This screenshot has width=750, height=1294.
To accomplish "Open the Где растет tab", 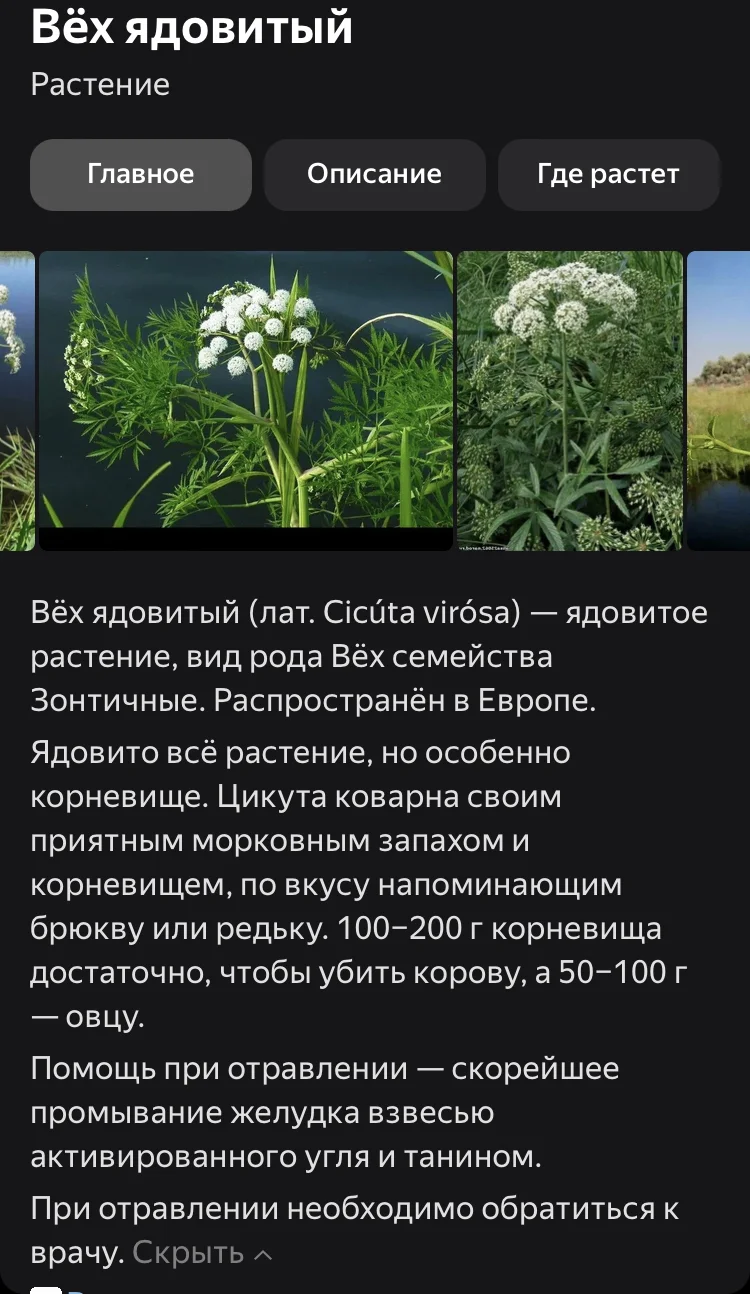I will (x=608, y=174).
